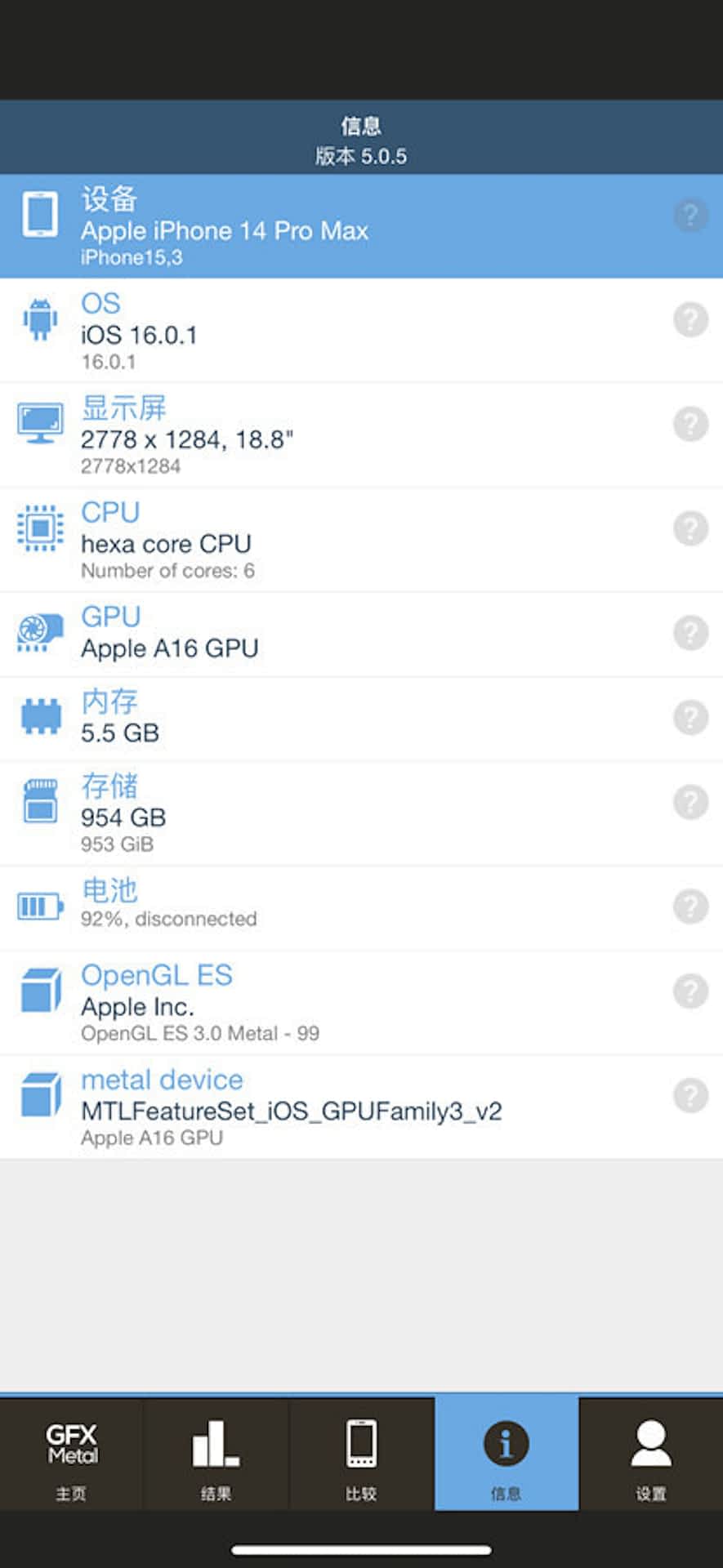Show help for the CPU row

pyautogui.click(x=691, y=528)
